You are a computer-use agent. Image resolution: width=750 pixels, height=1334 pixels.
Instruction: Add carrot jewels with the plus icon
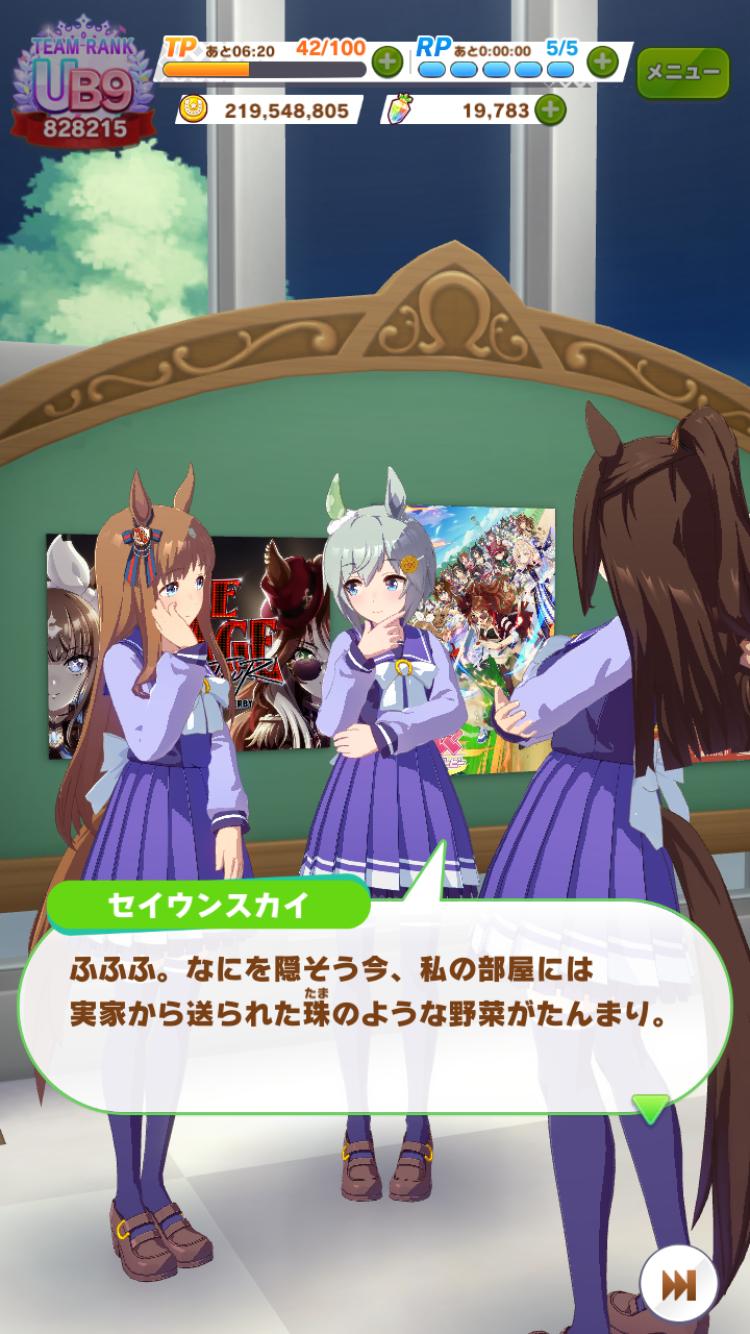coord(550,109)
